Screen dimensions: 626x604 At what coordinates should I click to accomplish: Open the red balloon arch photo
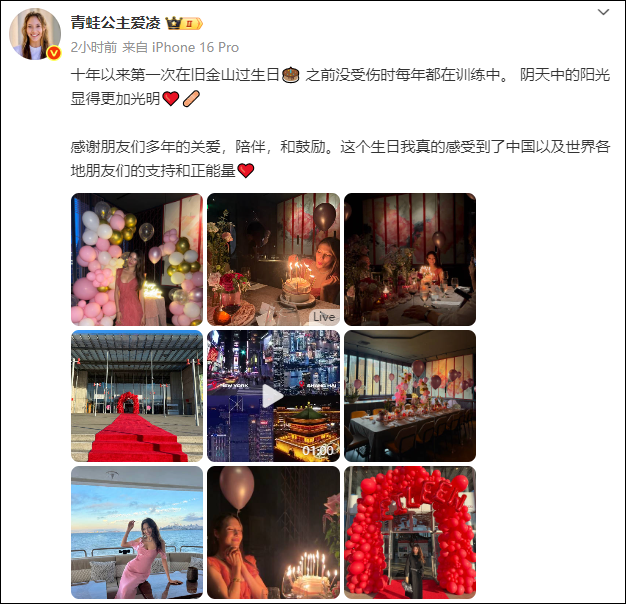(x=409, y=532)
